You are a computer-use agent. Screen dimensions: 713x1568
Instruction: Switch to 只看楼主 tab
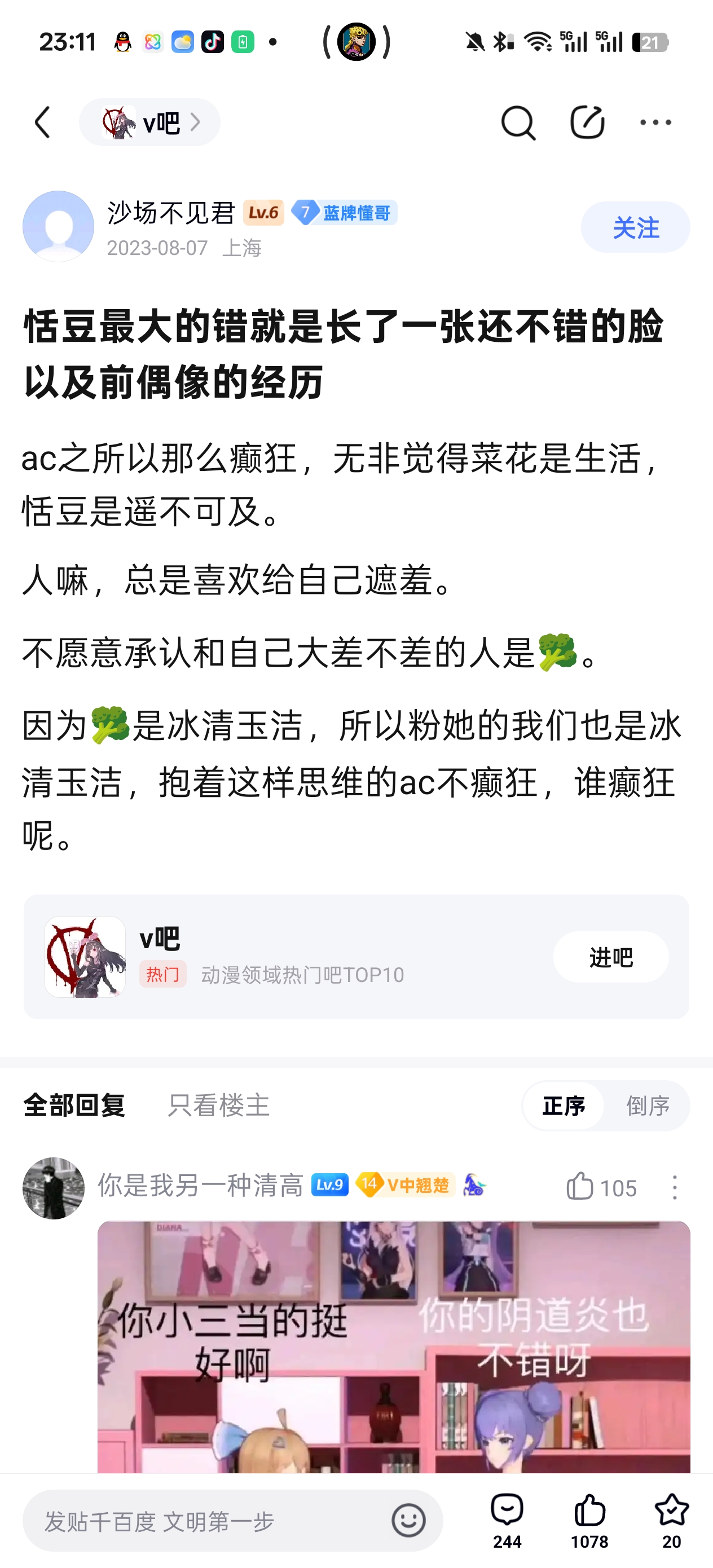(x=219, y=1105)
